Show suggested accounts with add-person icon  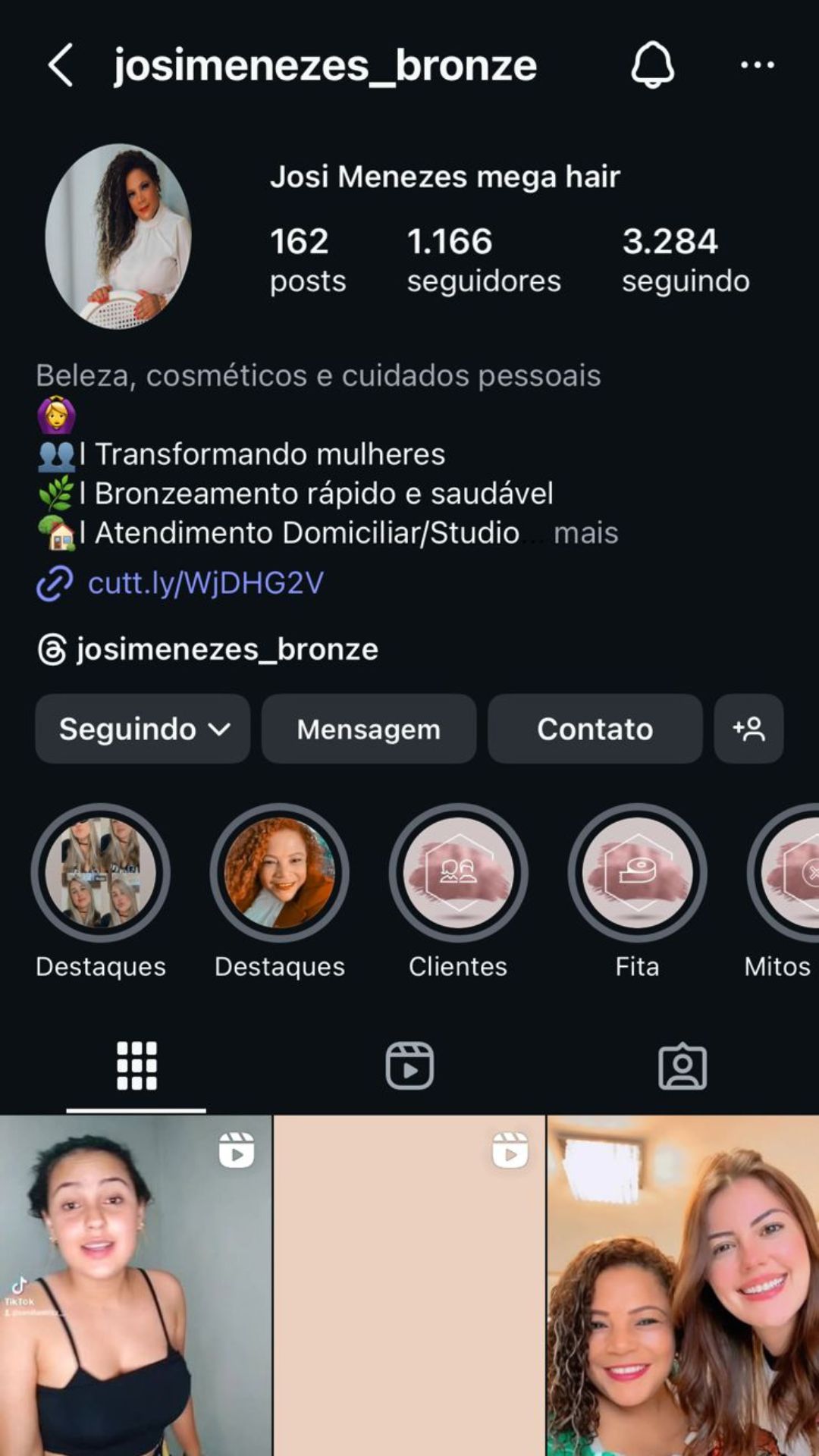[x=748, y=729]
